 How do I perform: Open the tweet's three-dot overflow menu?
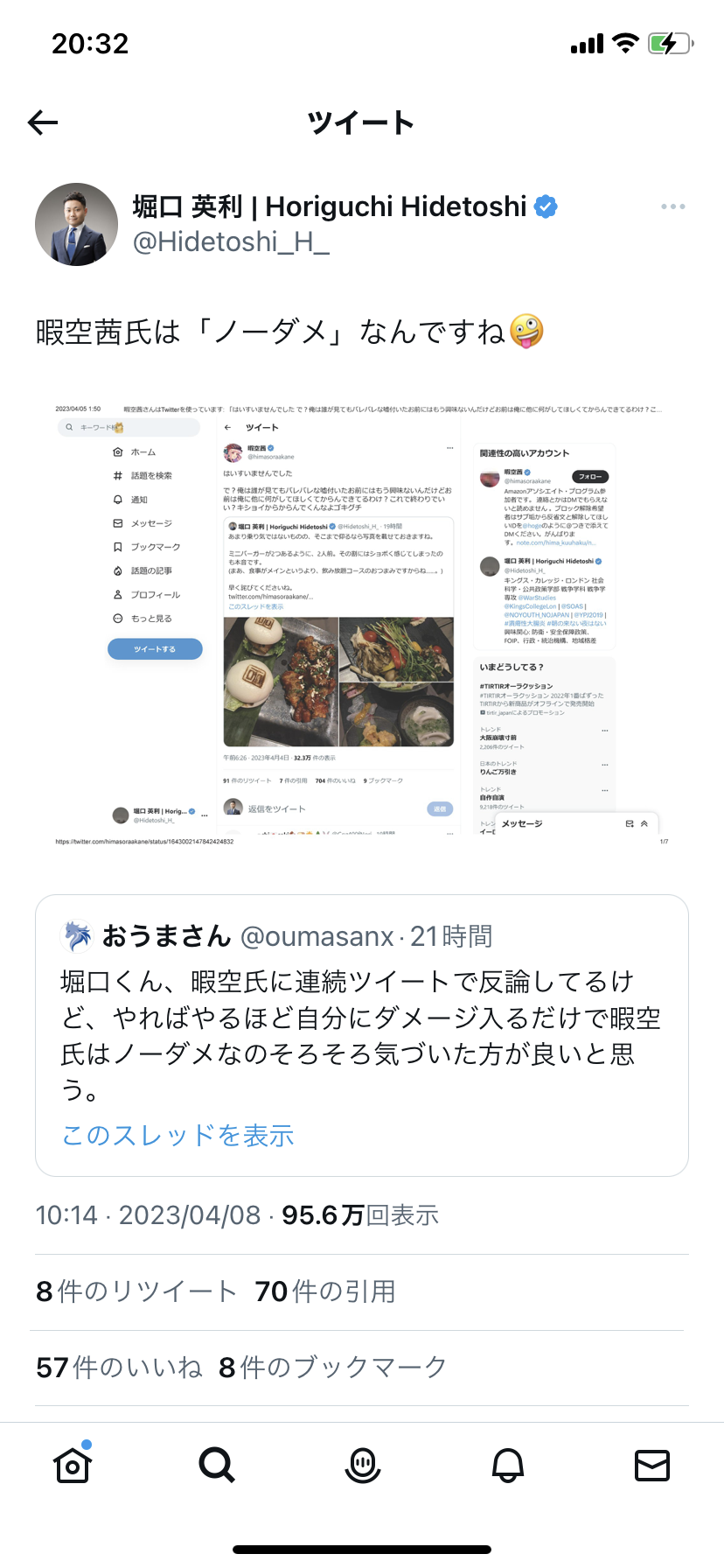point(672,206)
